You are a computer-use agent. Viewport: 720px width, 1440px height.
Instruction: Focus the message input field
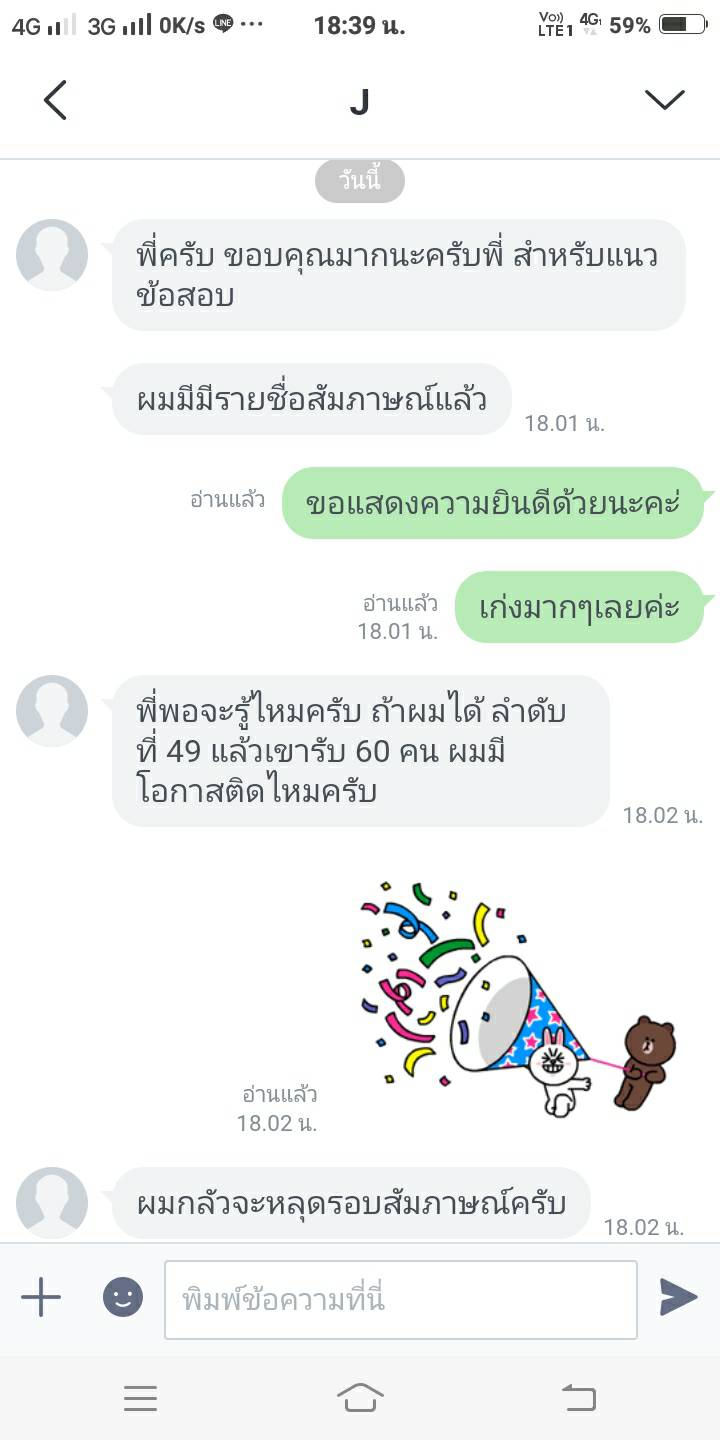click(x=400, y=1299)
